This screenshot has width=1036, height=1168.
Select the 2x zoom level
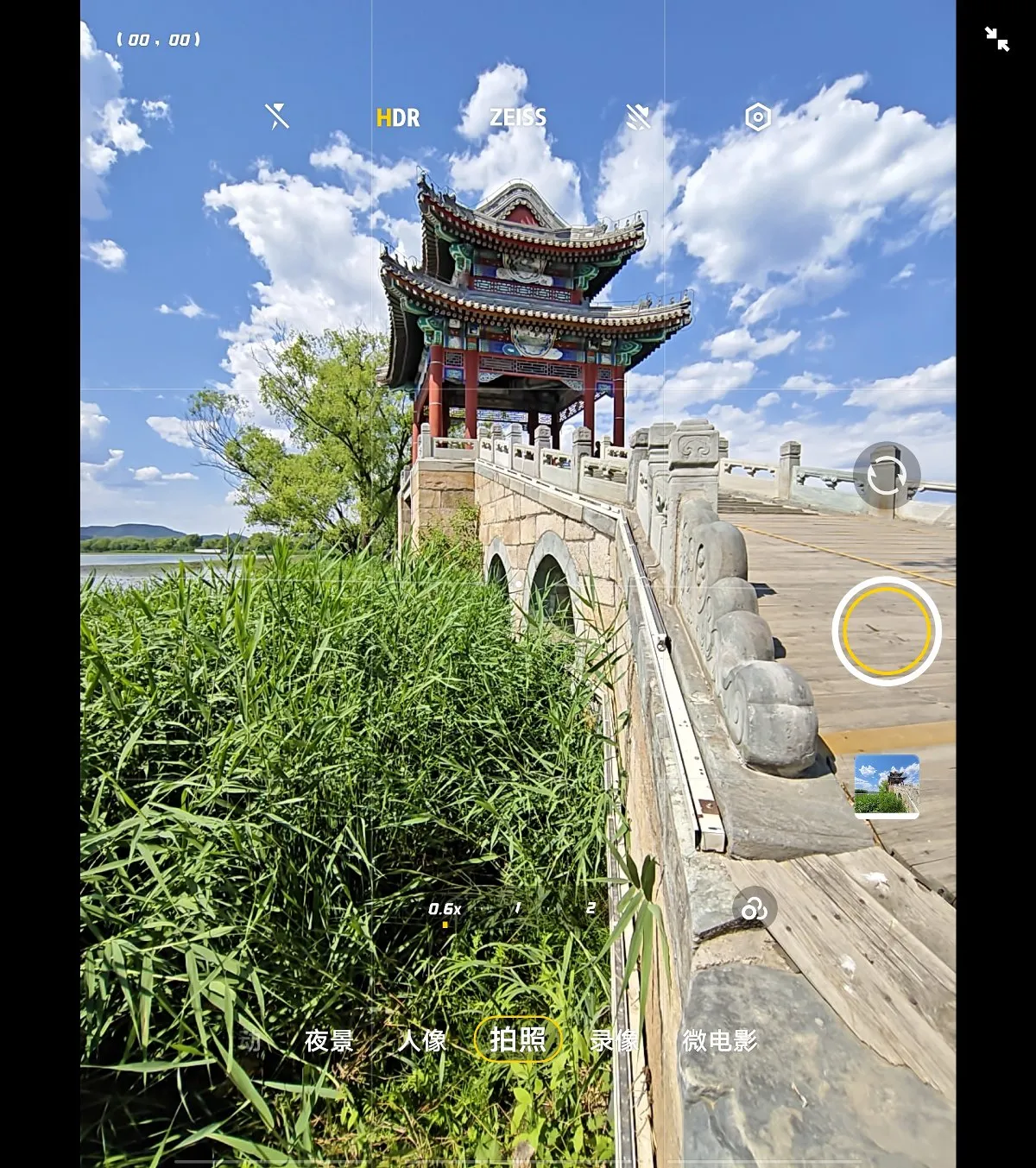click(x=591, y=908)
